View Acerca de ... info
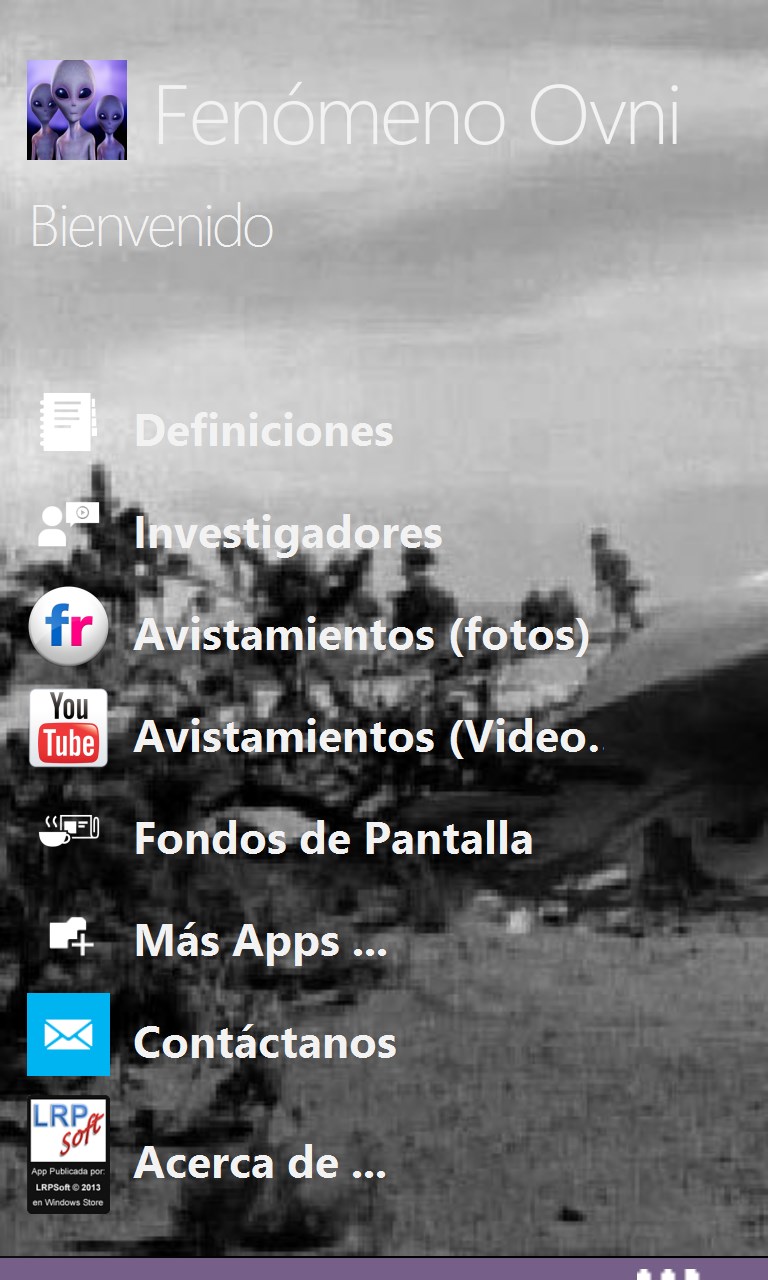The image size is (768, 1280). pyautogui.click(x=260, y=1163)
